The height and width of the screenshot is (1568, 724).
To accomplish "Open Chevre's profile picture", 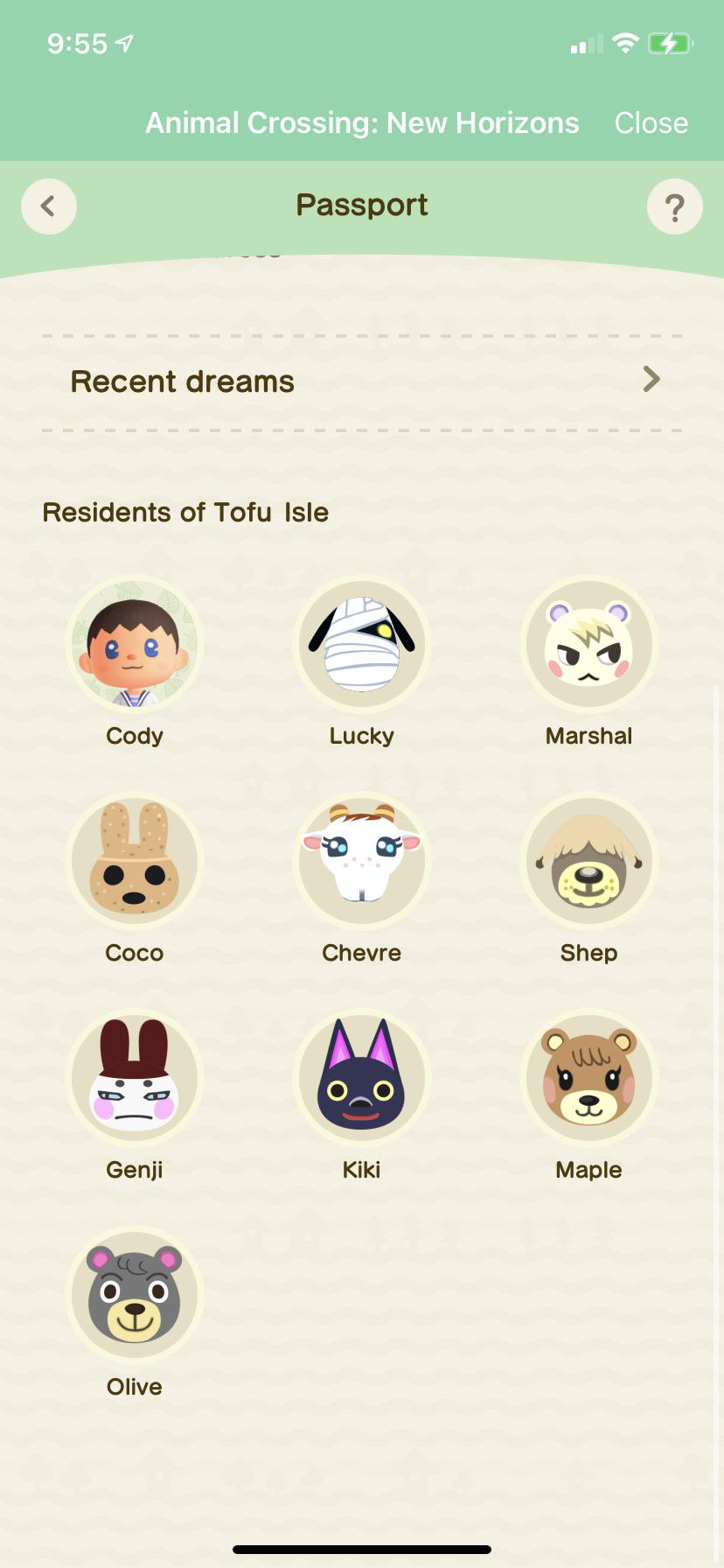I will tap(361, 861).
